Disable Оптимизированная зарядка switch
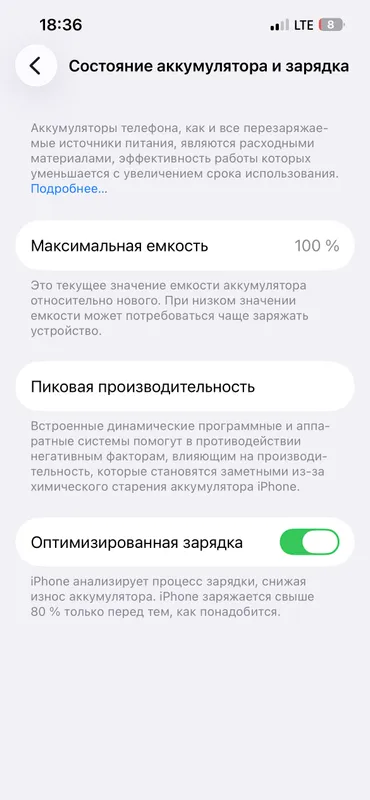The image size is (370, 800). 309,542
